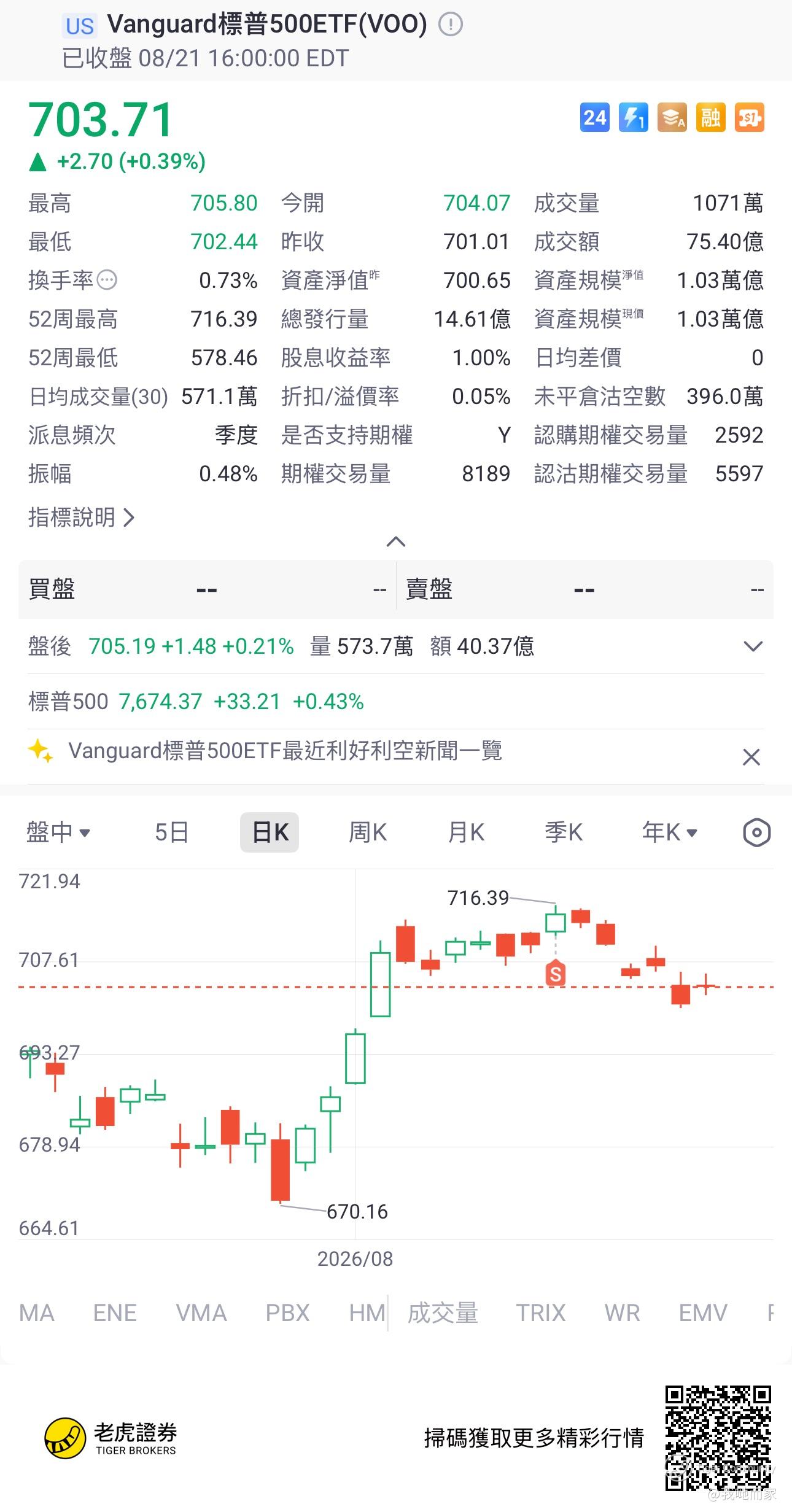Viewport: 792px width, 1512px height.
Task: Open the 盤中 dropdown
Action: [x=58, y=832]
